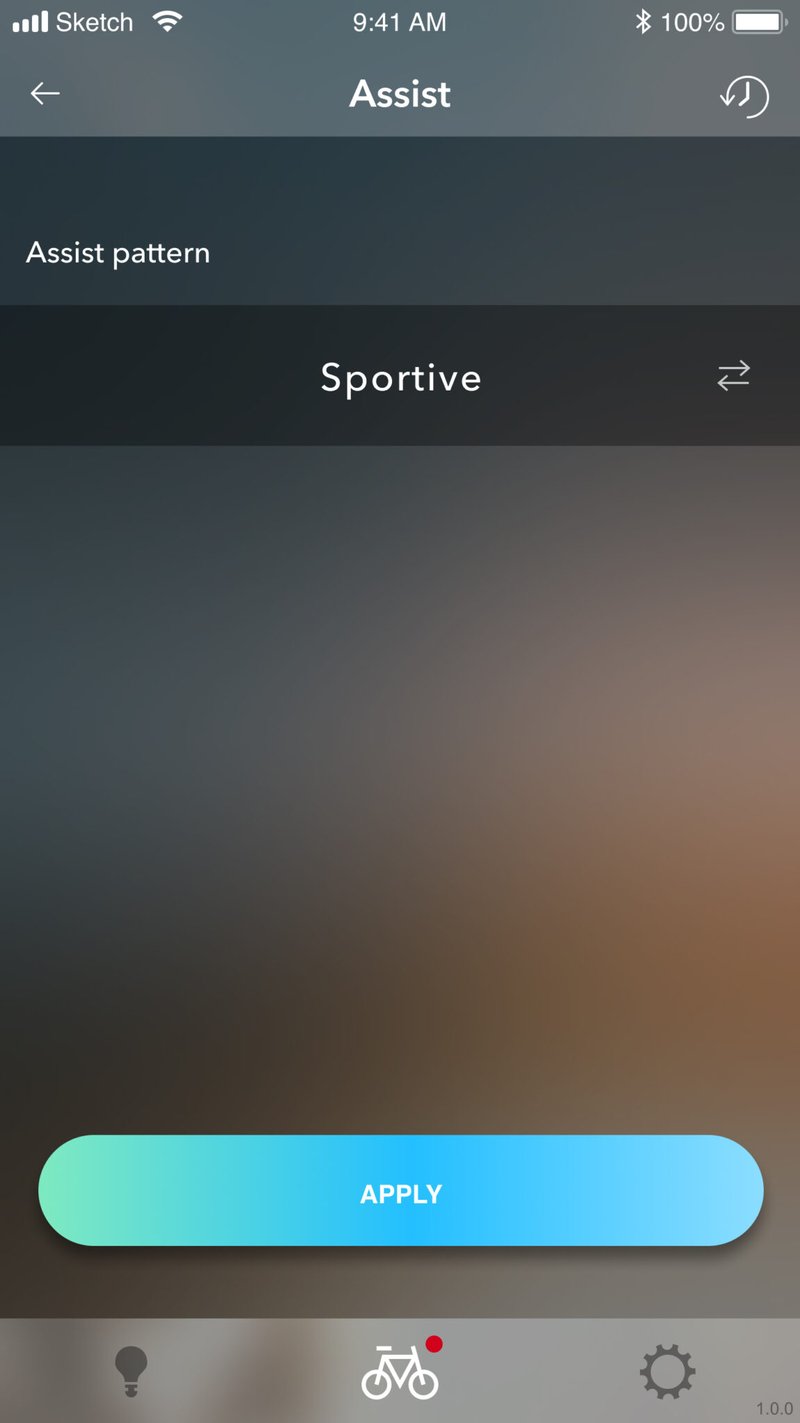Go back using the arrow icon
Viewport: 800px width, 1423px height.
[45, 94]
